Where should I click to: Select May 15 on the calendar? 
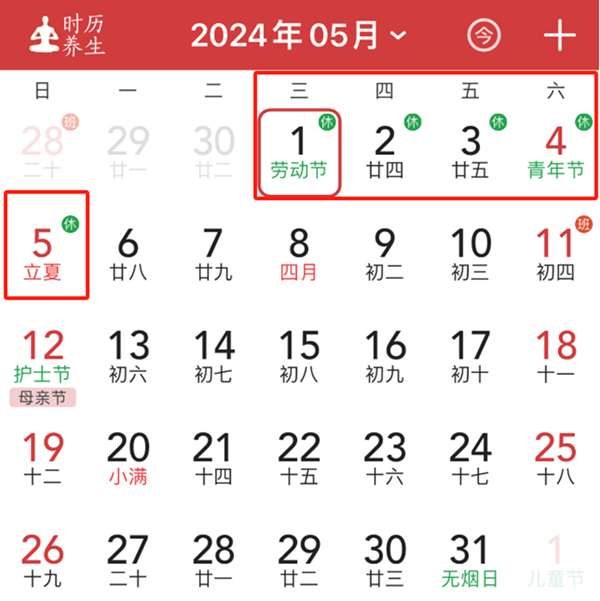tap(299, 355)
